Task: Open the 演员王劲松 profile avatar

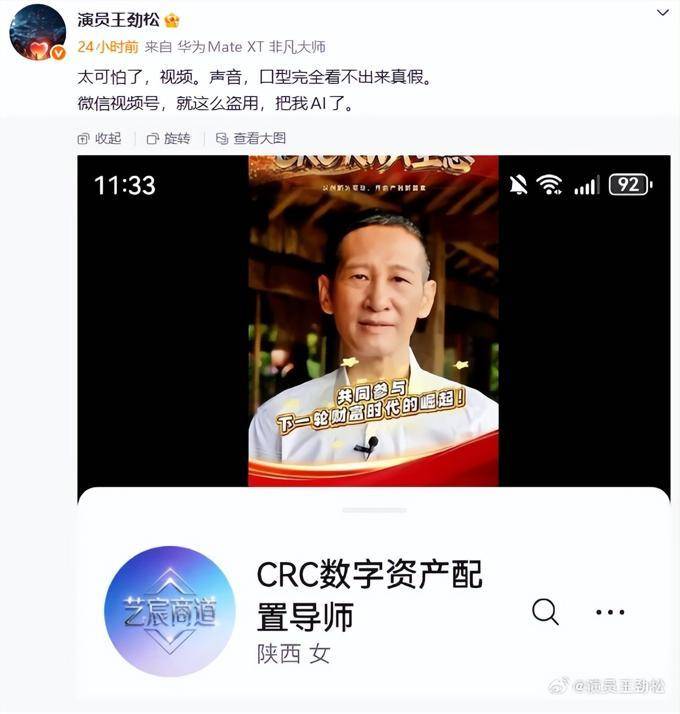Action: pyautogui.click(x=37, y=31)
